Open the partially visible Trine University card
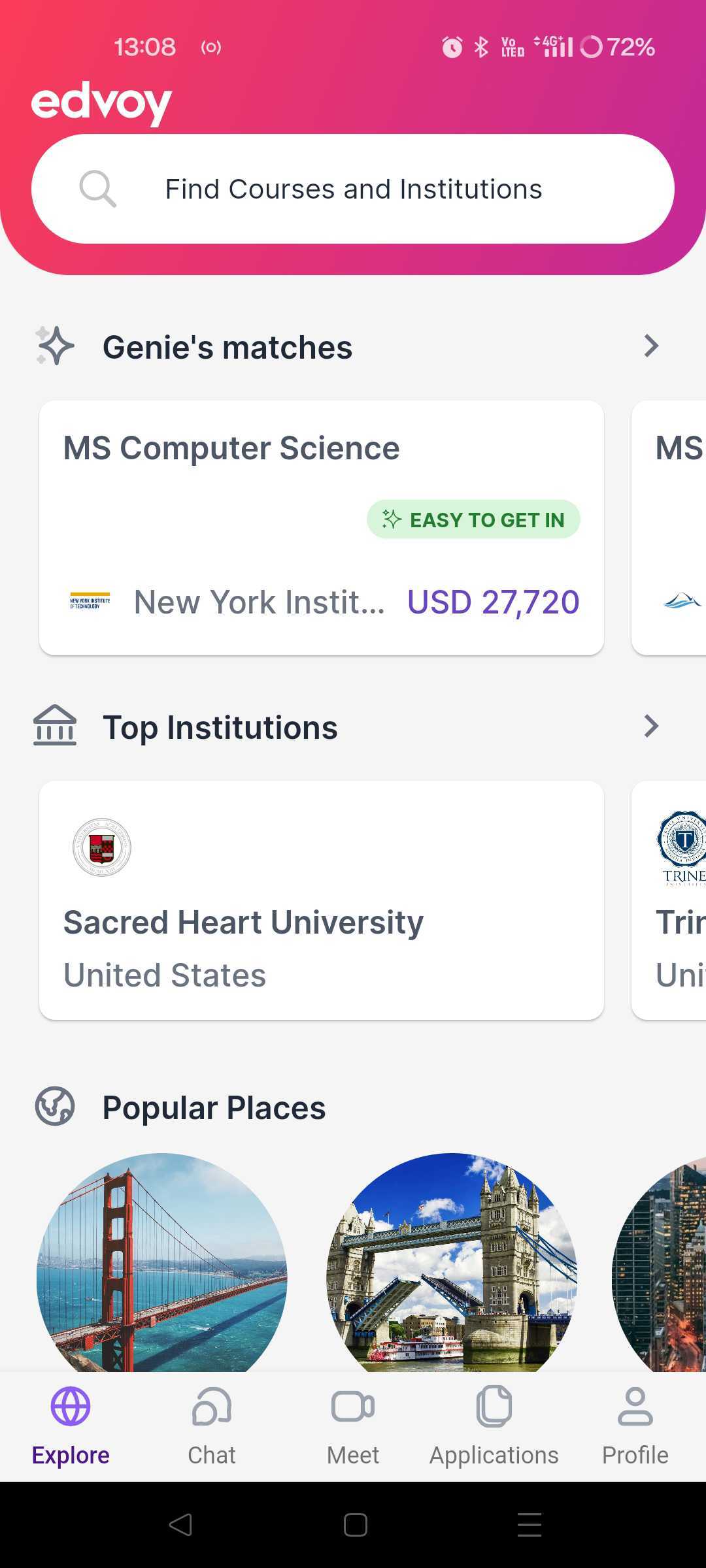Screen dimensions: 706x1568 pos(669,900)
